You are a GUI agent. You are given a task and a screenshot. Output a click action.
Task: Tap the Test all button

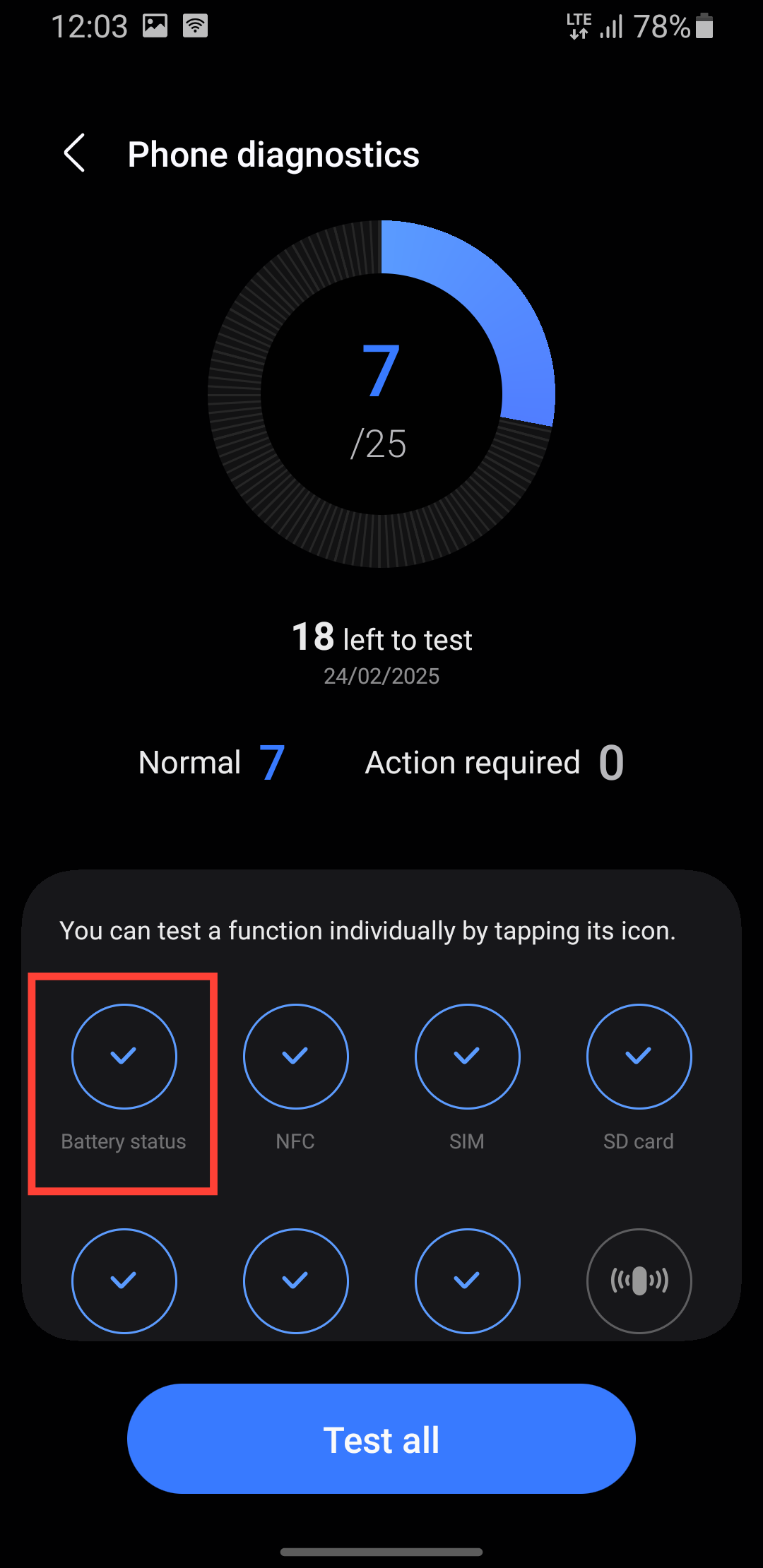click(x=381, y=1439)
